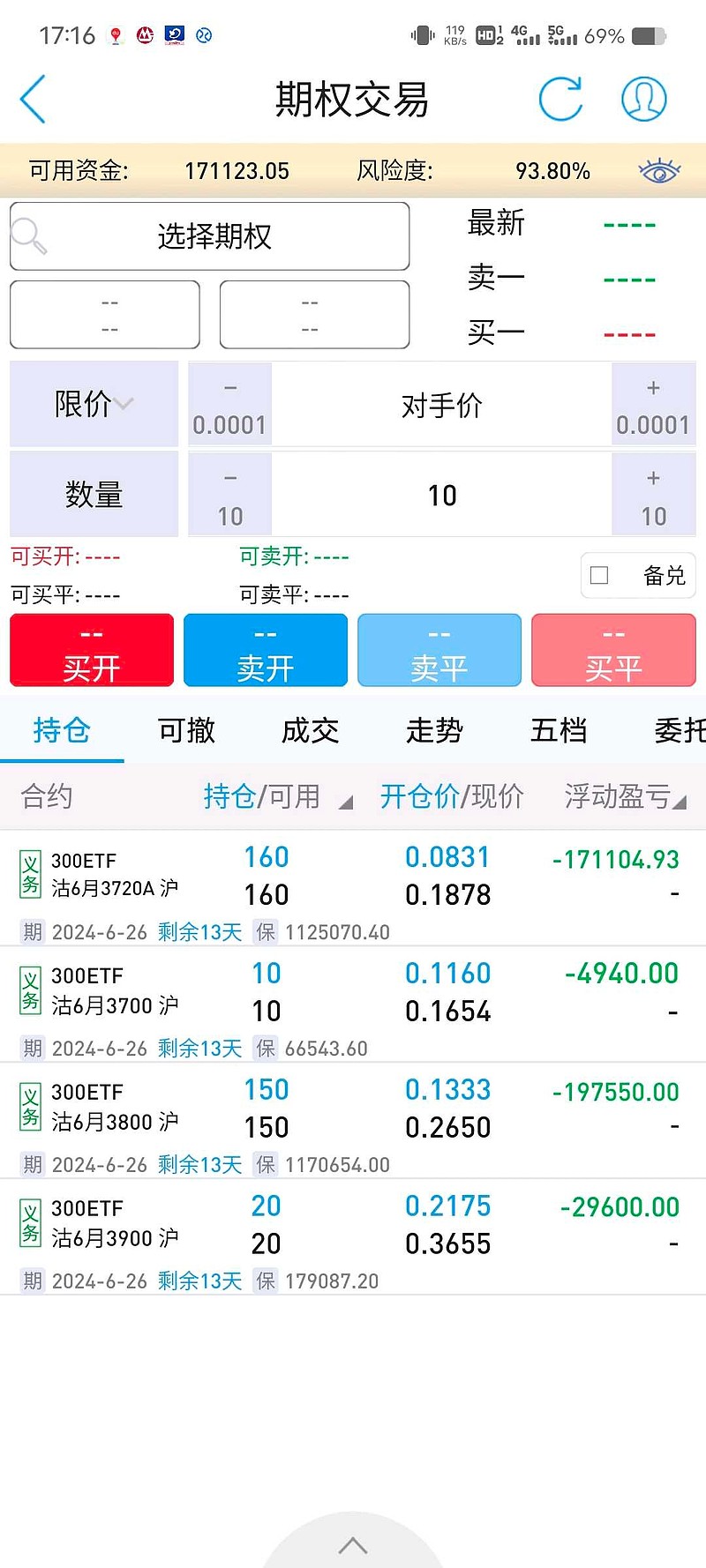Tap the red 买开 button
Viewport: 706px width, 1568px height.
point(92,651)
